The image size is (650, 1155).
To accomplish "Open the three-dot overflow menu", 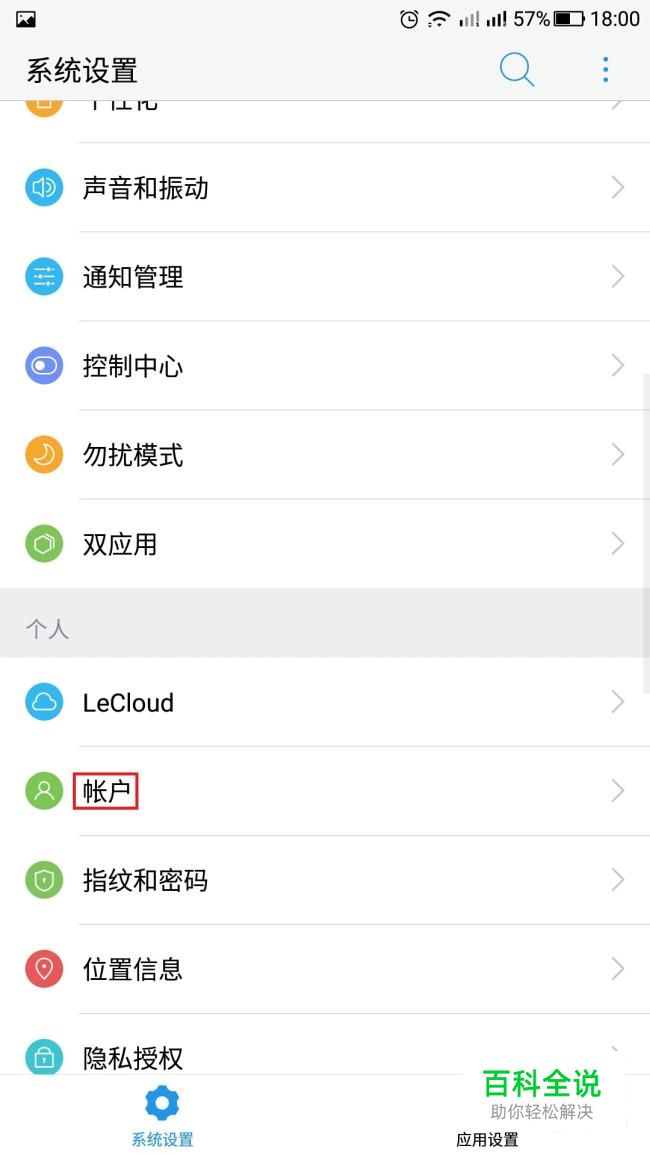I will pyautogui.click(x=605, y=70).
